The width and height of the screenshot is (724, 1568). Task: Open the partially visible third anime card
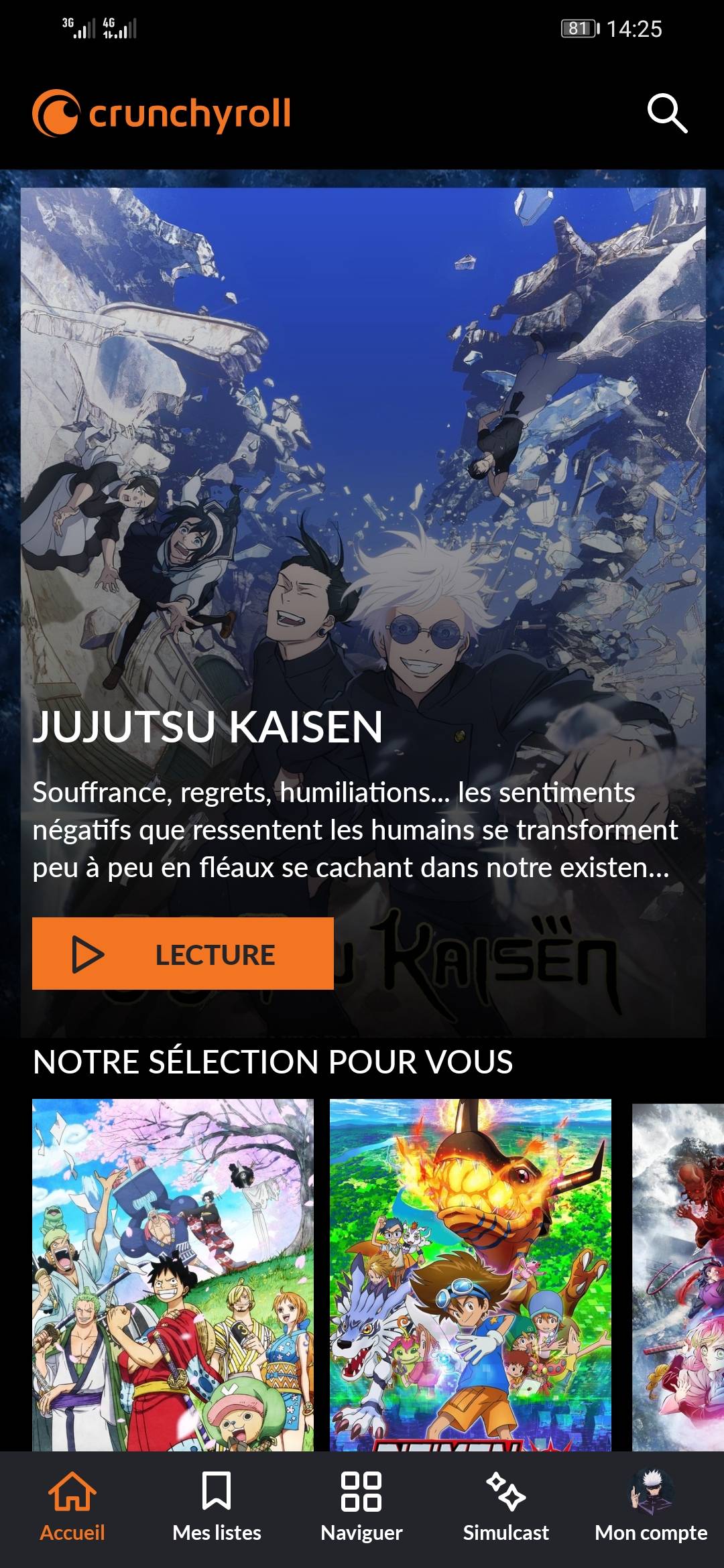coord(677,1273)
